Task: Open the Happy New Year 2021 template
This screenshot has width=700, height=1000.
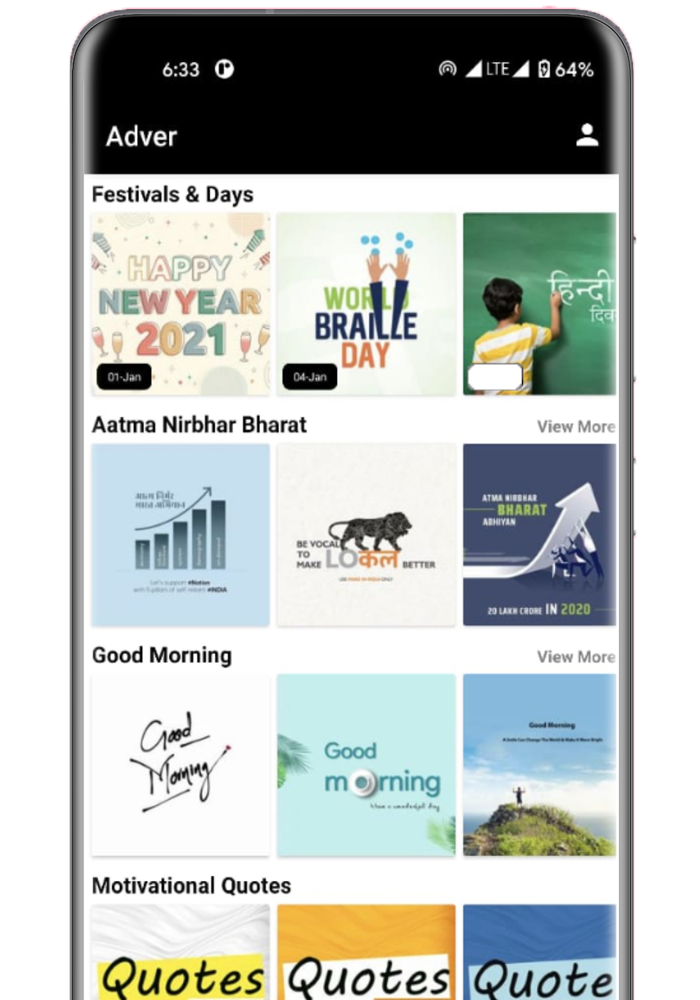Action: tap(181, 303)
